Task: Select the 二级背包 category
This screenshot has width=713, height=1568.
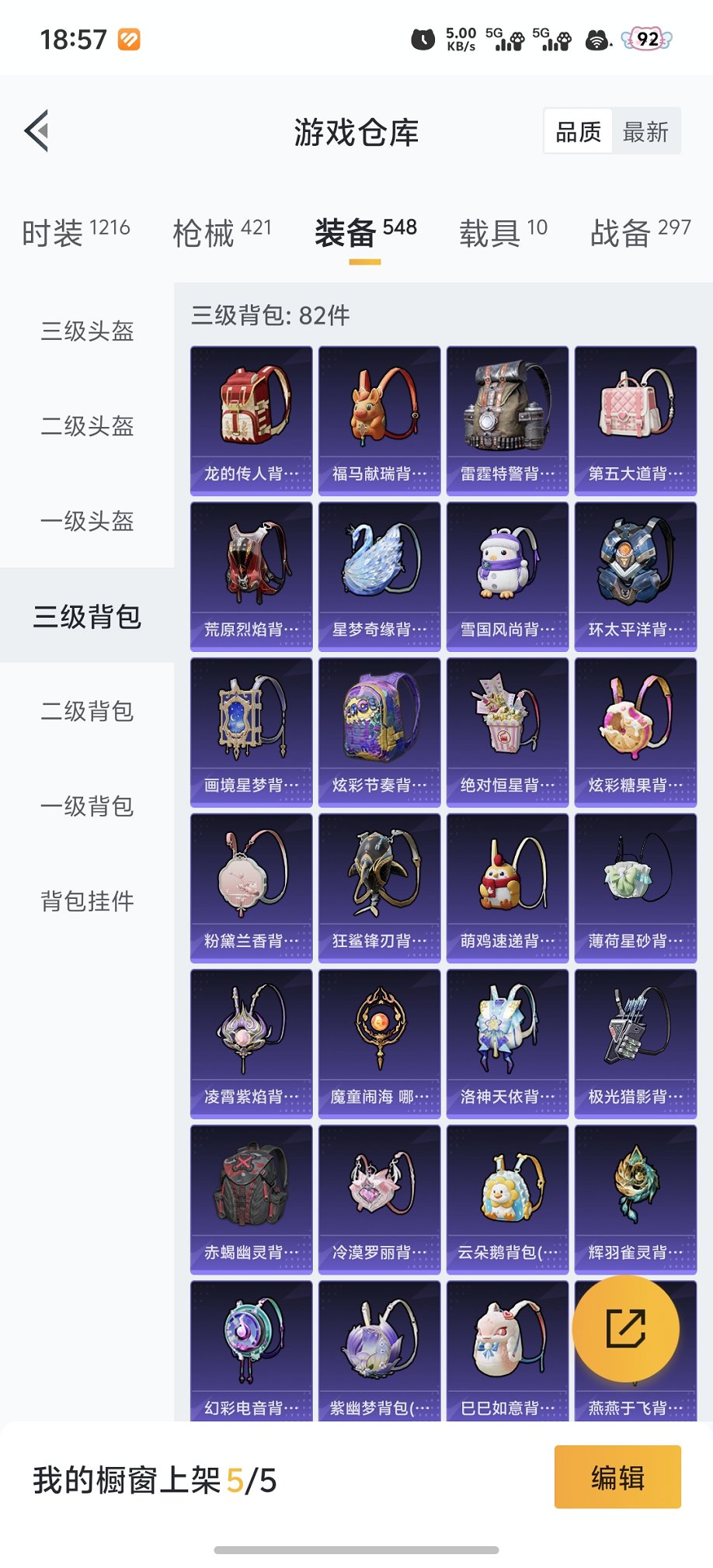Action: [x=87, y=711]
